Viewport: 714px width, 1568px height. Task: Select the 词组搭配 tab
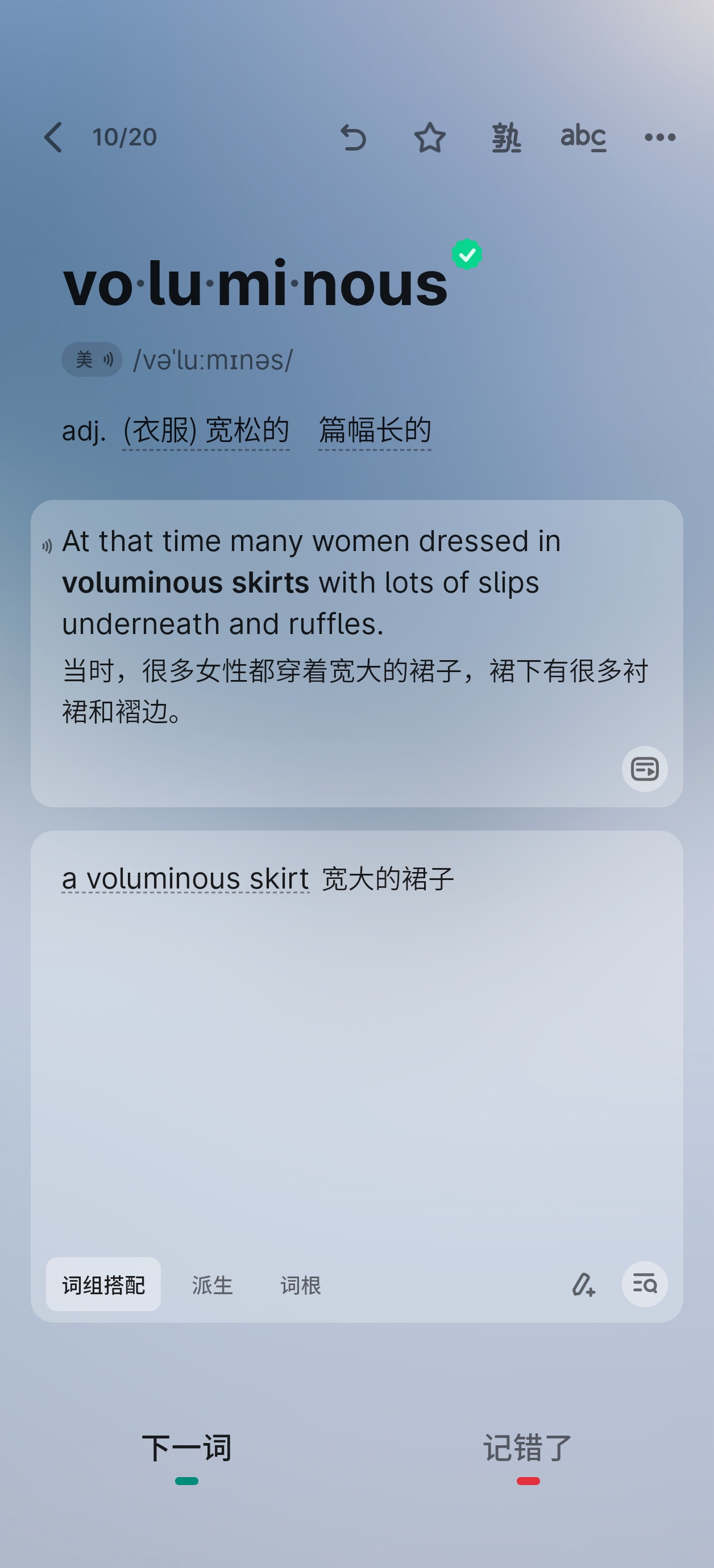click(x=103, y=1285)
